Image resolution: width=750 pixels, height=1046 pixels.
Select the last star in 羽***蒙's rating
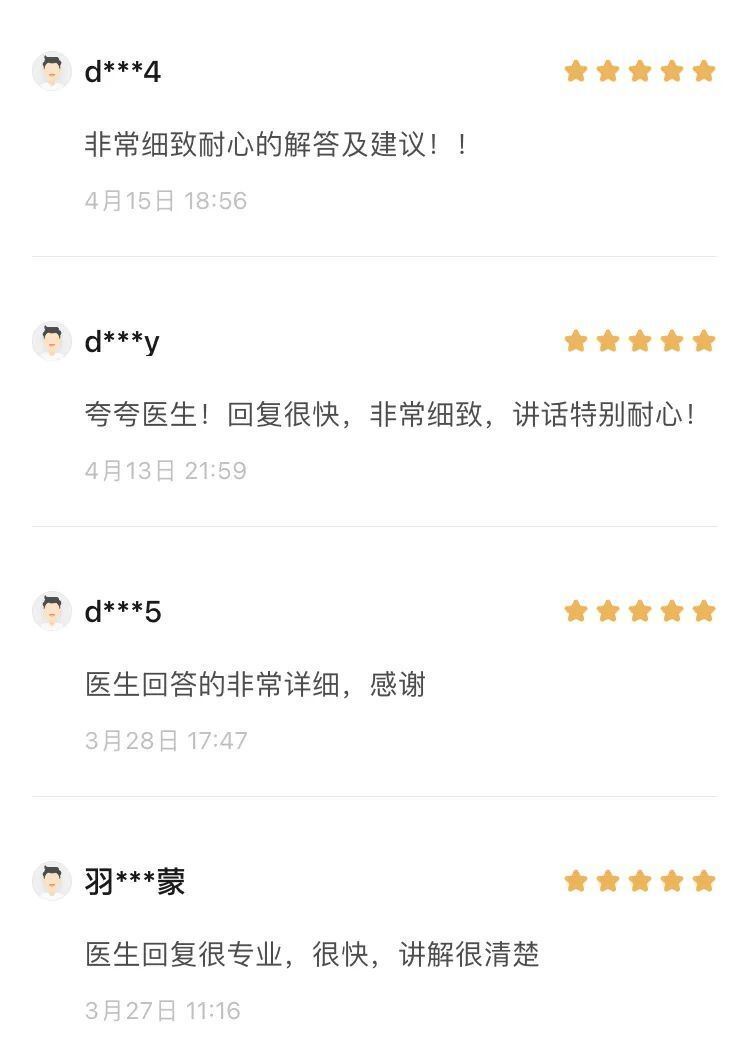pos(702,882)
